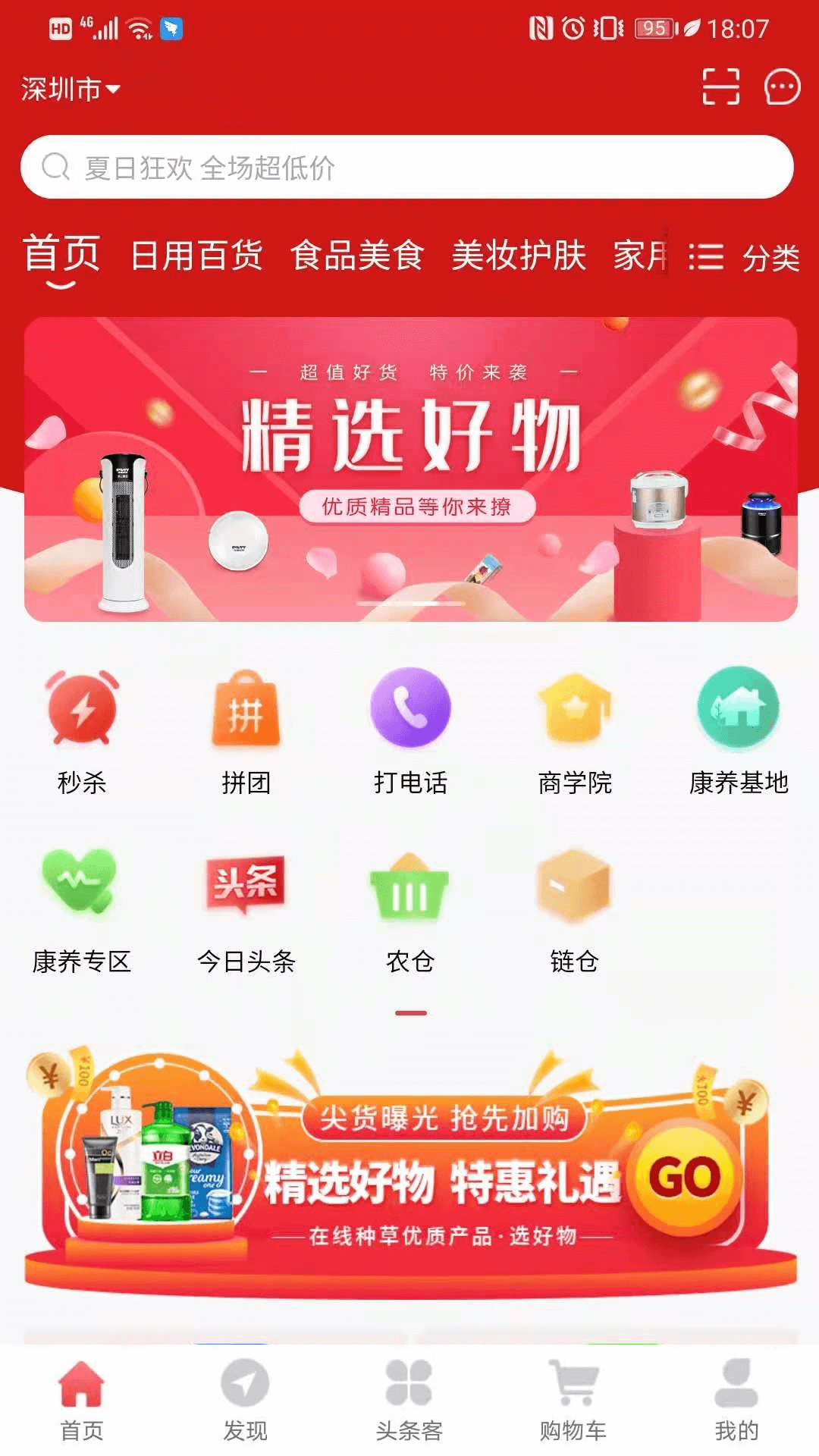Tap the search box 夏日狂欢 全场超低价
Screen dimensions: 819x1456
(407, 167)
